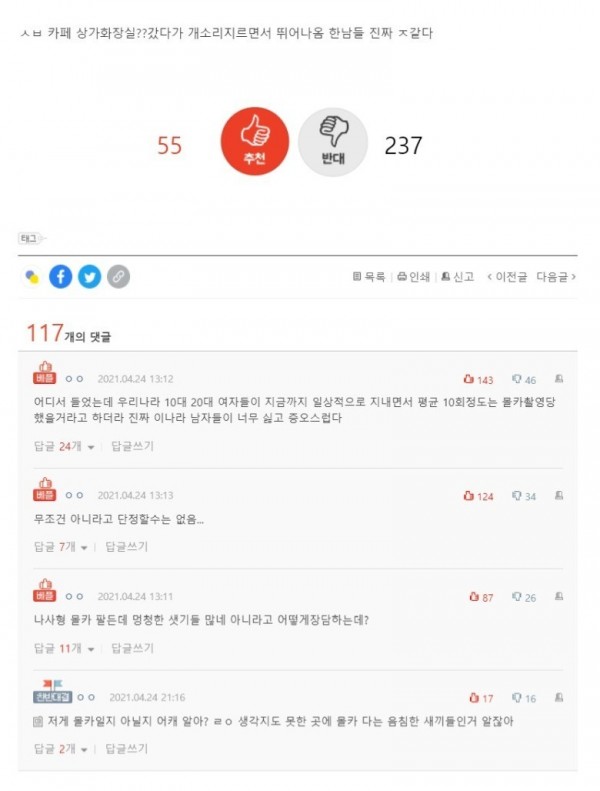This screenshot has width=600, height=791.
Task: Copy the post link
Action: [x=119, y=277]
